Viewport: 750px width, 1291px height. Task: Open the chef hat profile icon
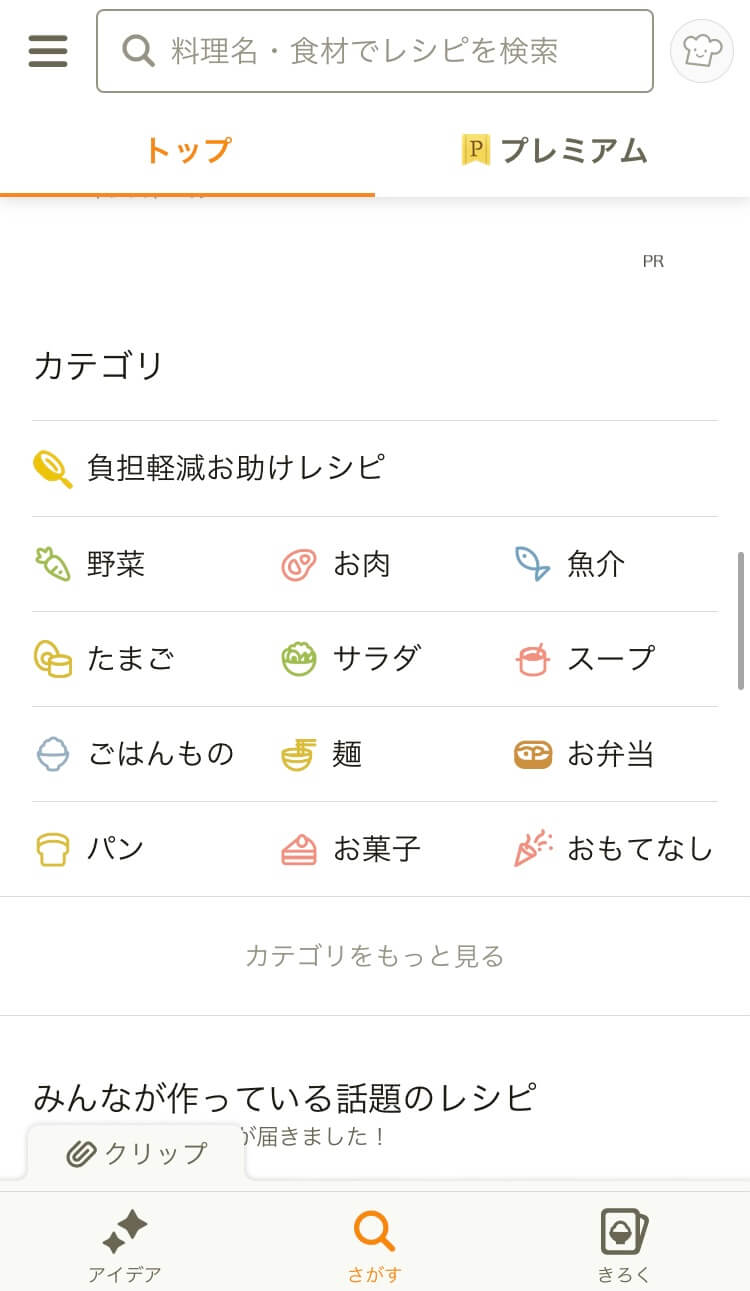(702, 51)
